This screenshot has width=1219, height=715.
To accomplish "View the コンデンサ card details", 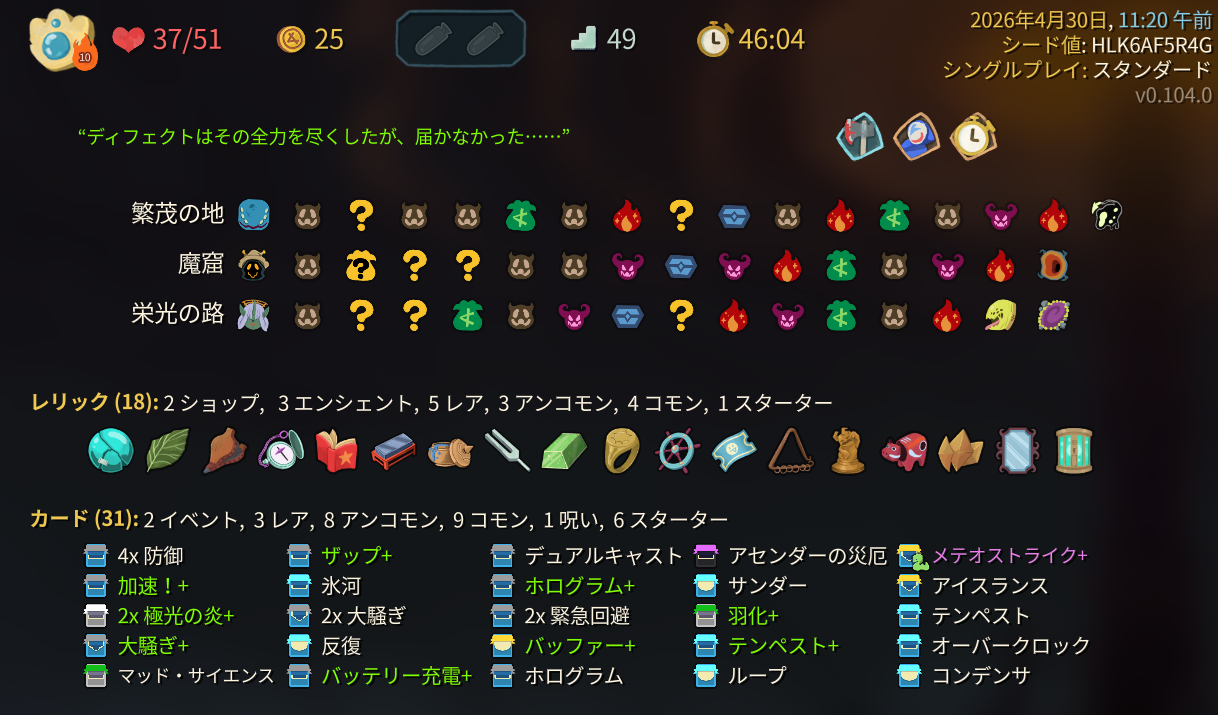I will point(980,676).
